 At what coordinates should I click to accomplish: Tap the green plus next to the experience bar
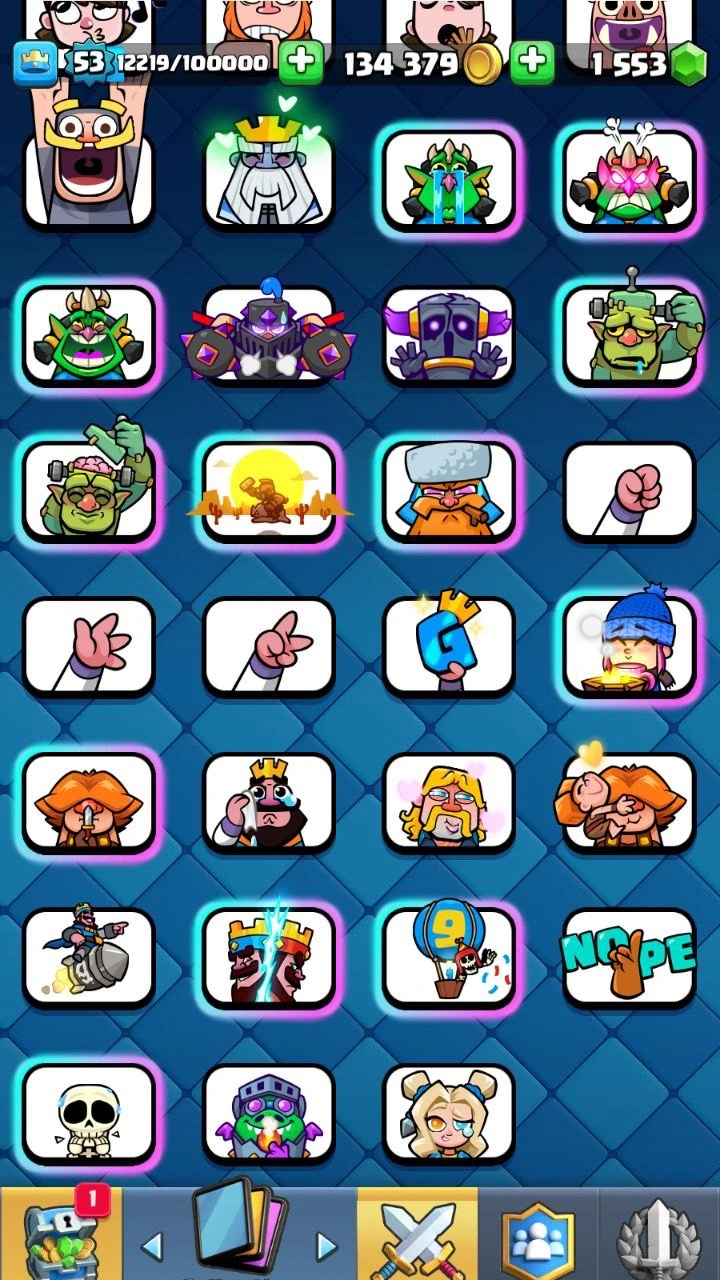(x=300, y=64)
